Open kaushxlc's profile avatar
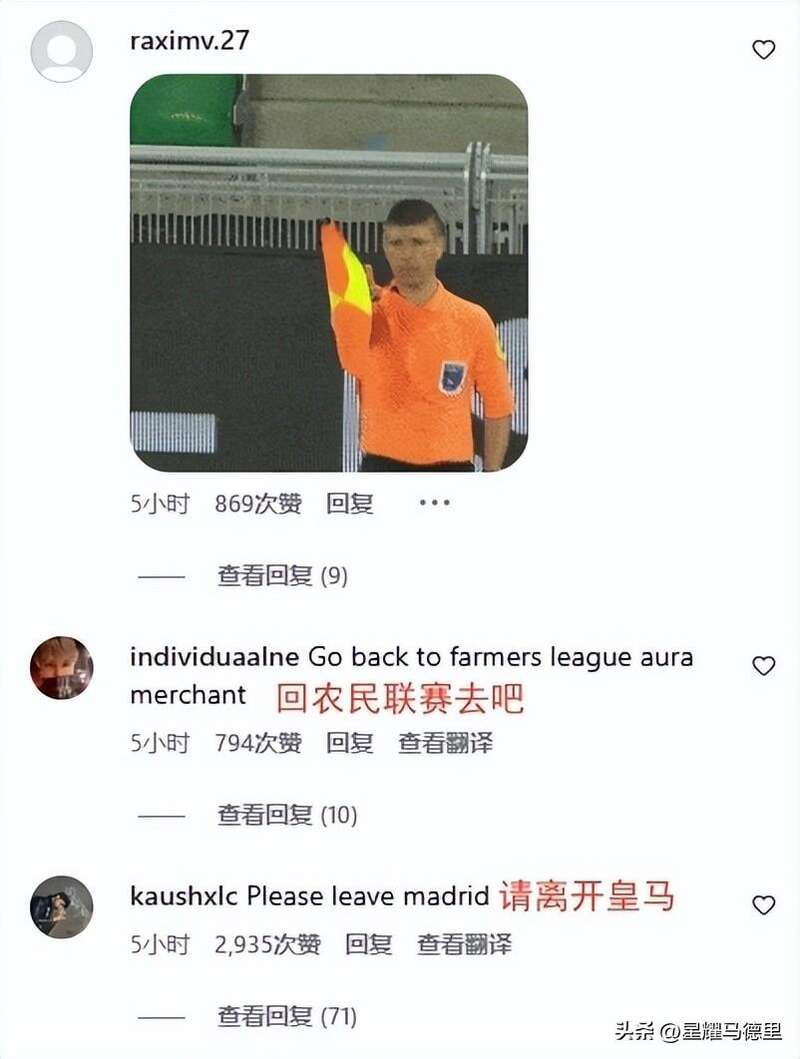This screenshot has width=800, height=1059. [61, 907]
